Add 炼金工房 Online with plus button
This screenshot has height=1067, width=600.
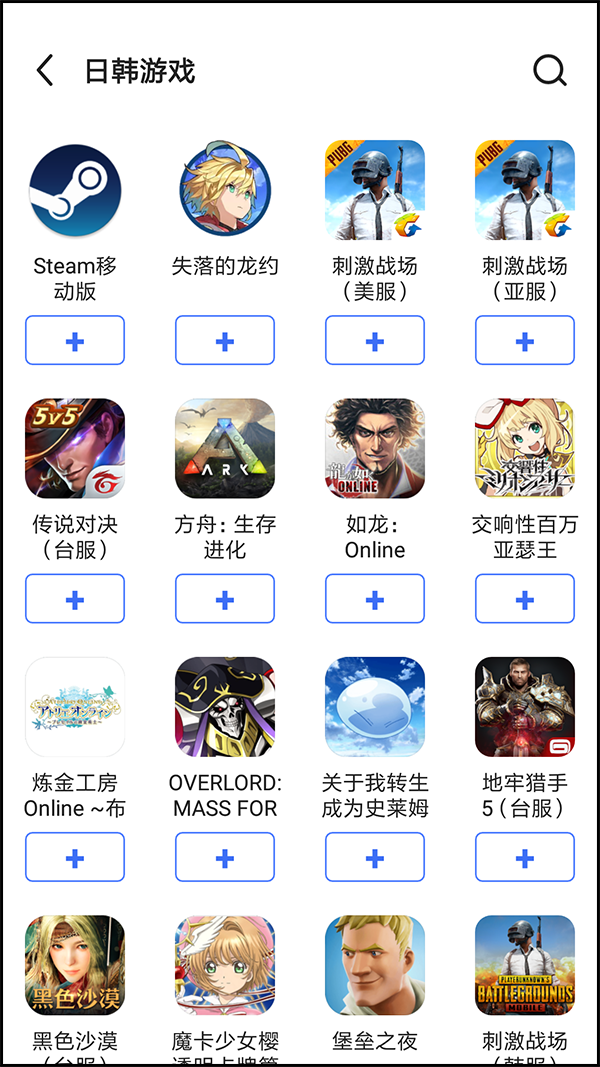[75, 857]
